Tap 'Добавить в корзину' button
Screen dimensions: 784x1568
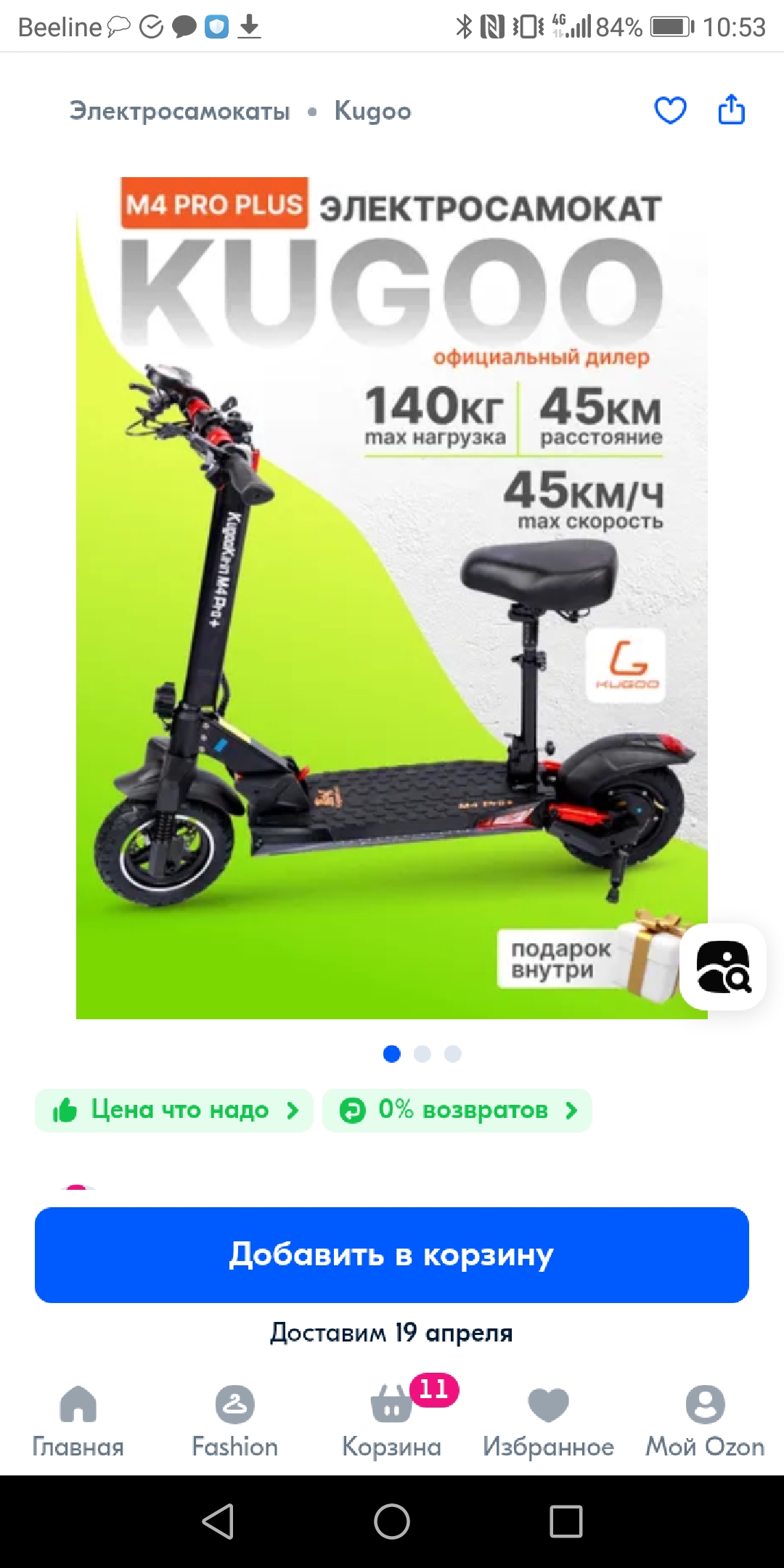coord(392,1254)
